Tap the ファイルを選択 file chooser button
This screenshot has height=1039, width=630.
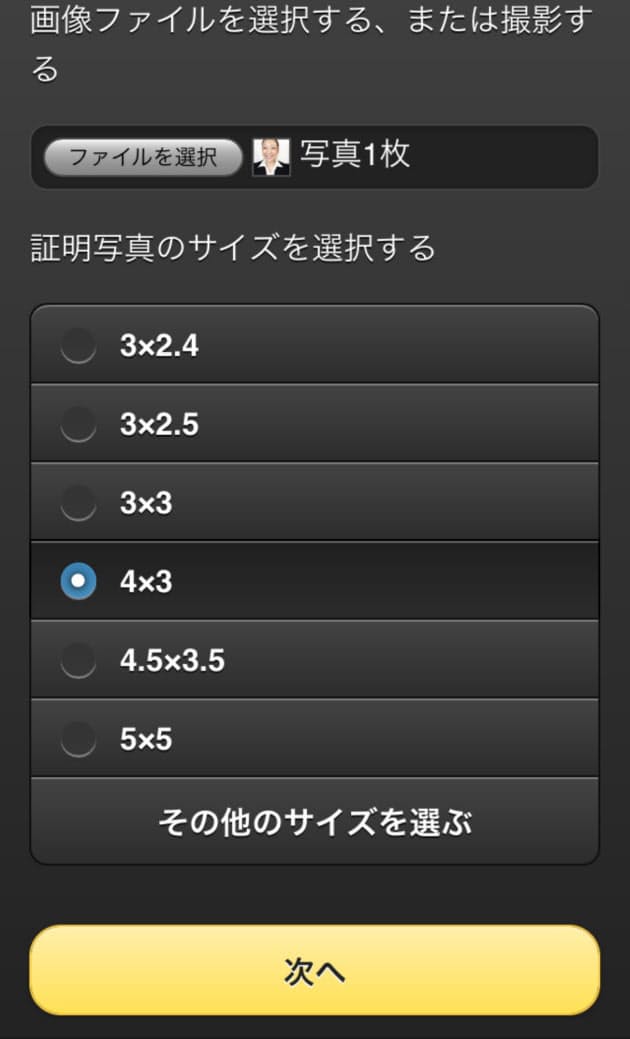click(x=143, y=157)
